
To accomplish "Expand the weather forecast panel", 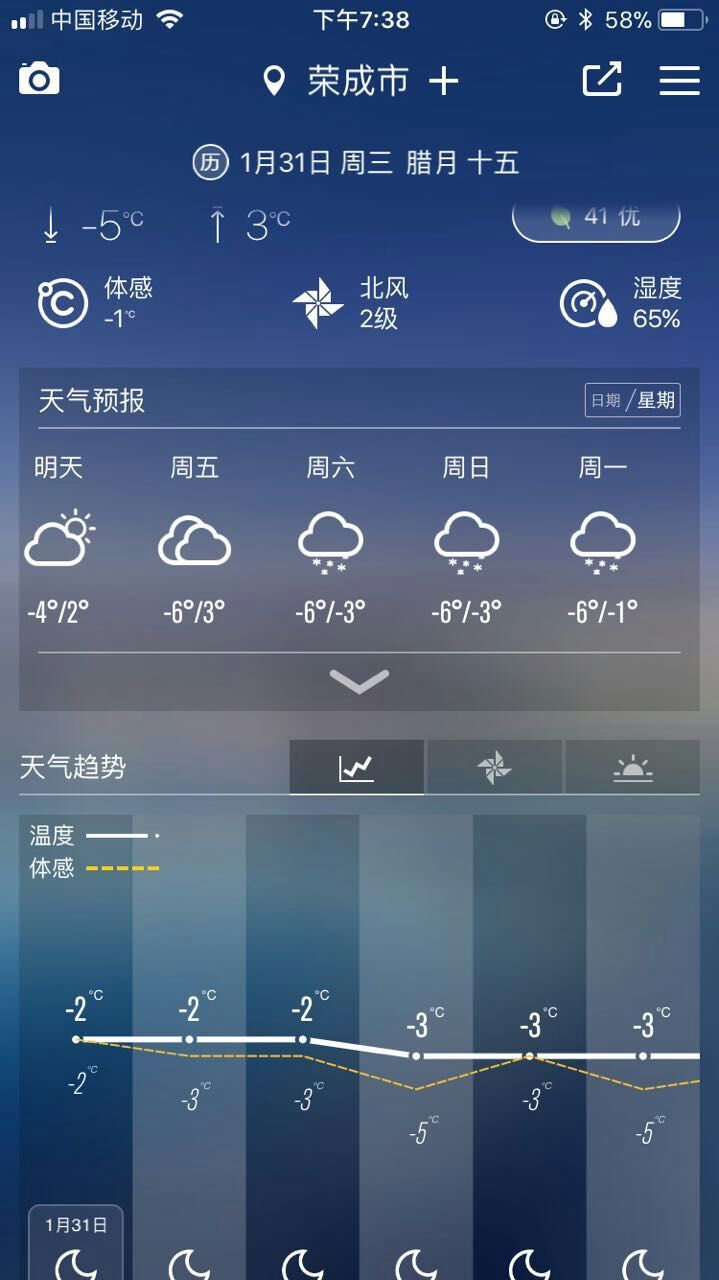I will (359, 681).
